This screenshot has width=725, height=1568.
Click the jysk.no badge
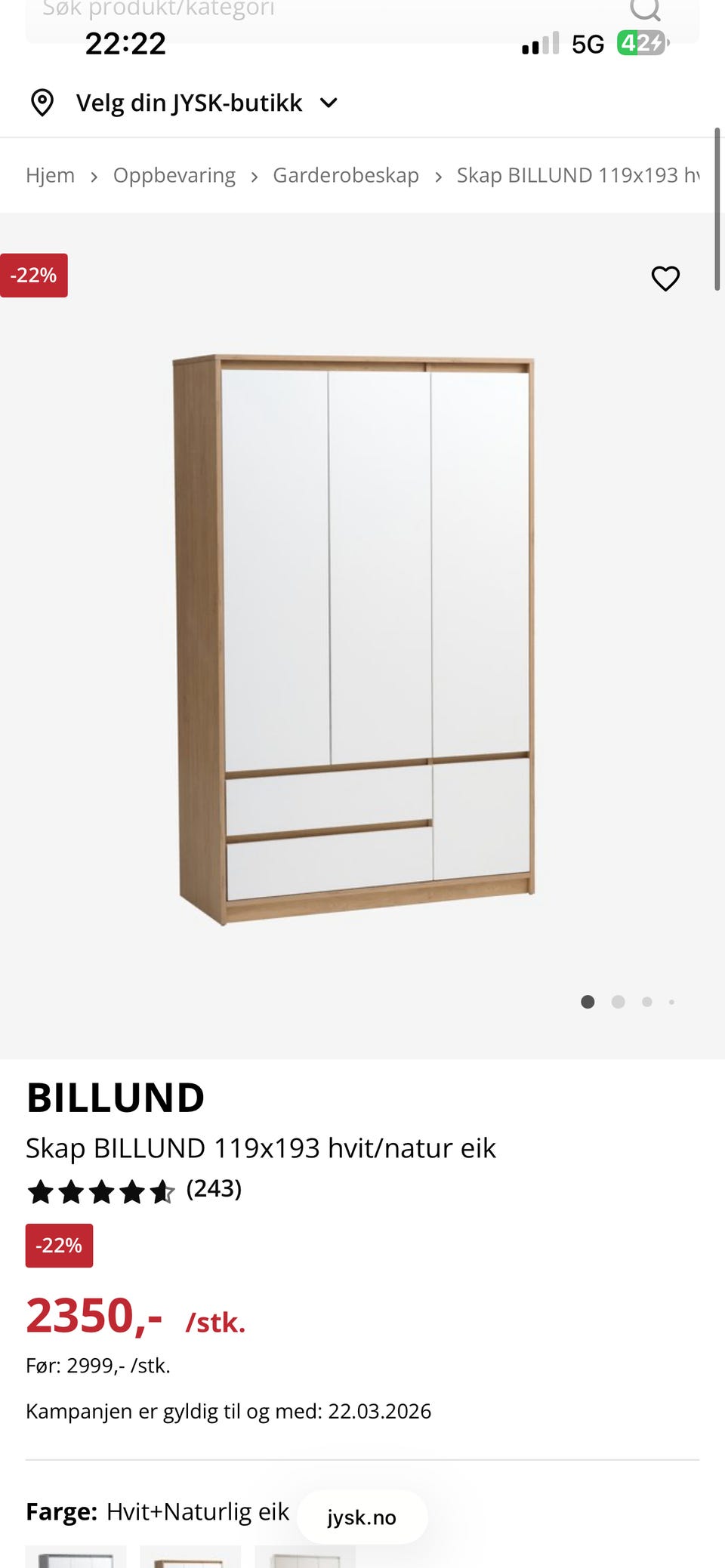pos(362,1517)
